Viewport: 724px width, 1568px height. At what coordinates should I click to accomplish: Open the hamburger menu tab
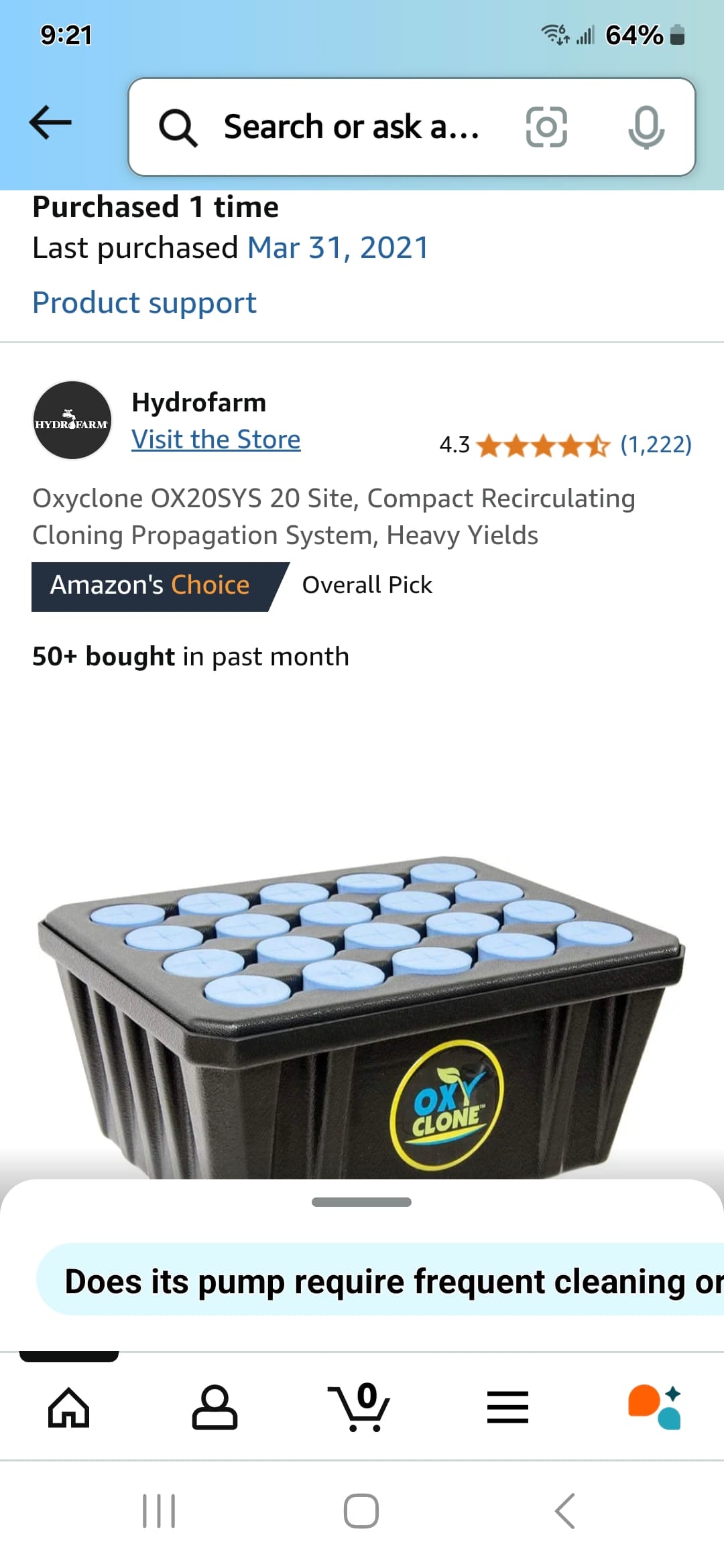tap(507, 1407)
